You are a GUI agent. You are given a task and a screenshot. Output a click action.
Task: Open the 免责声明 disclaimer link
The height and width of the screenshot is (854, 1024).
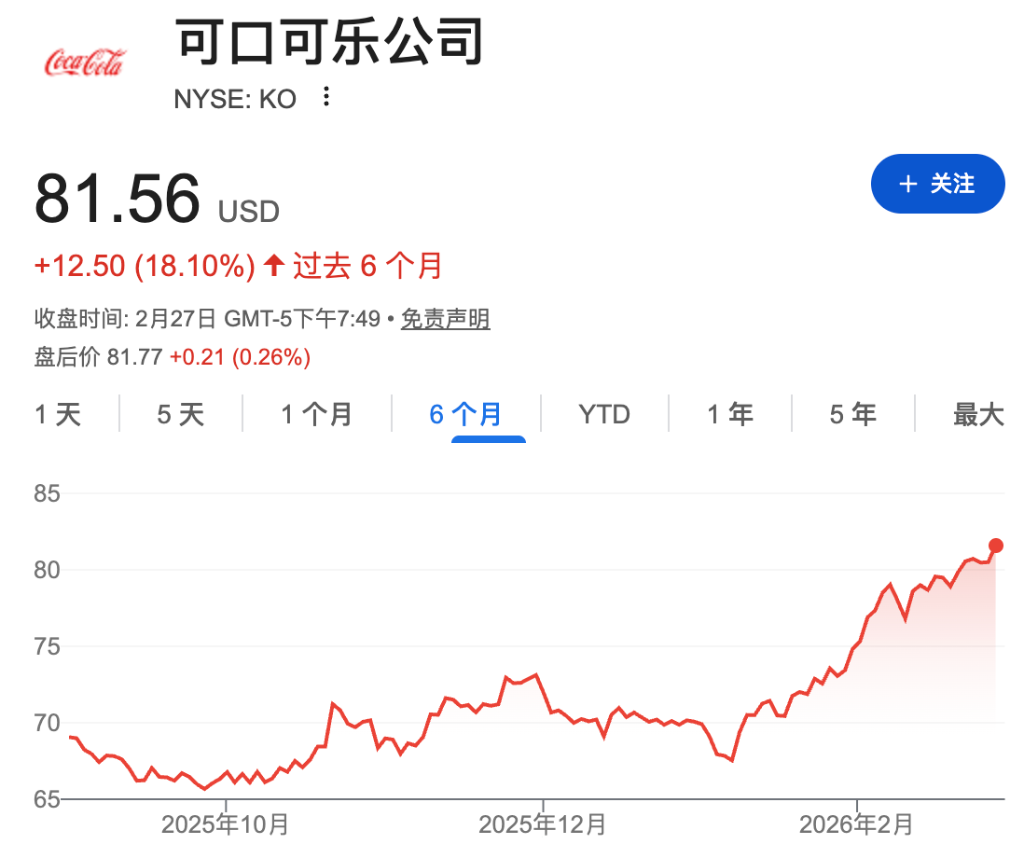445,319
